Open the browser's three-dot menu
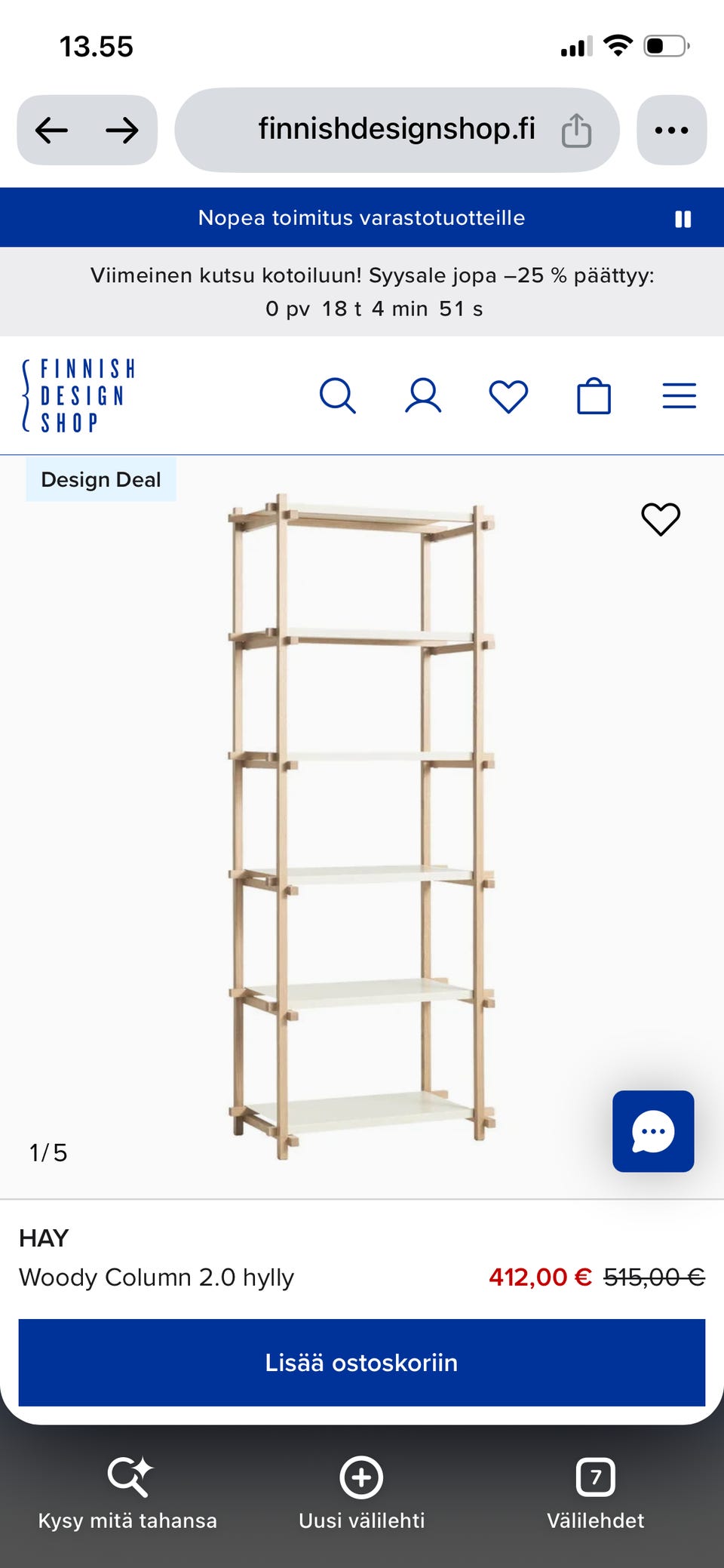This screenshot has height=1568, width=724. (x=671, y=130)
